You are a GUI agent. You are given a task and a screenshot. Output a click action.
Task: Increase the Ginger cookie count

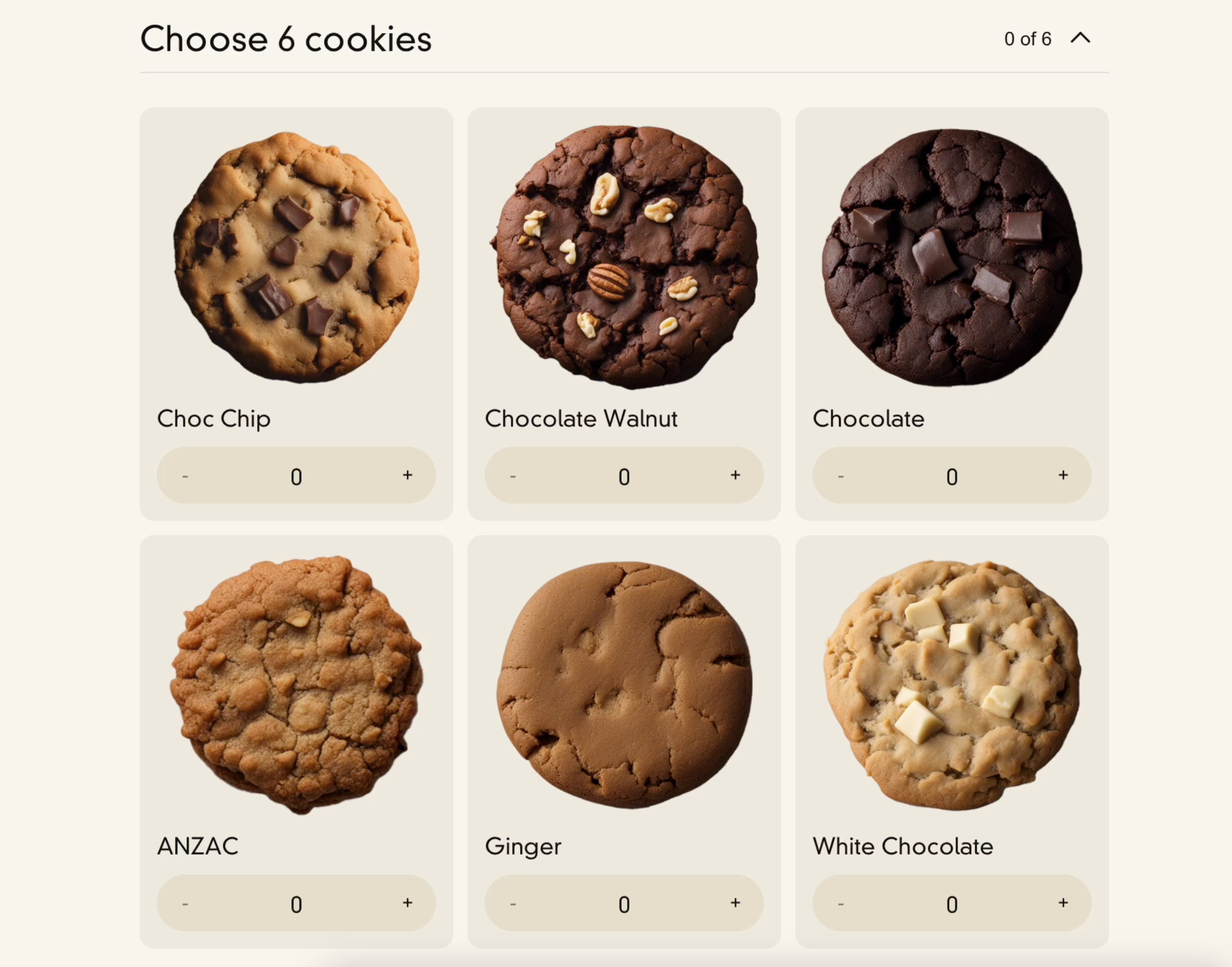pos(735,903)
